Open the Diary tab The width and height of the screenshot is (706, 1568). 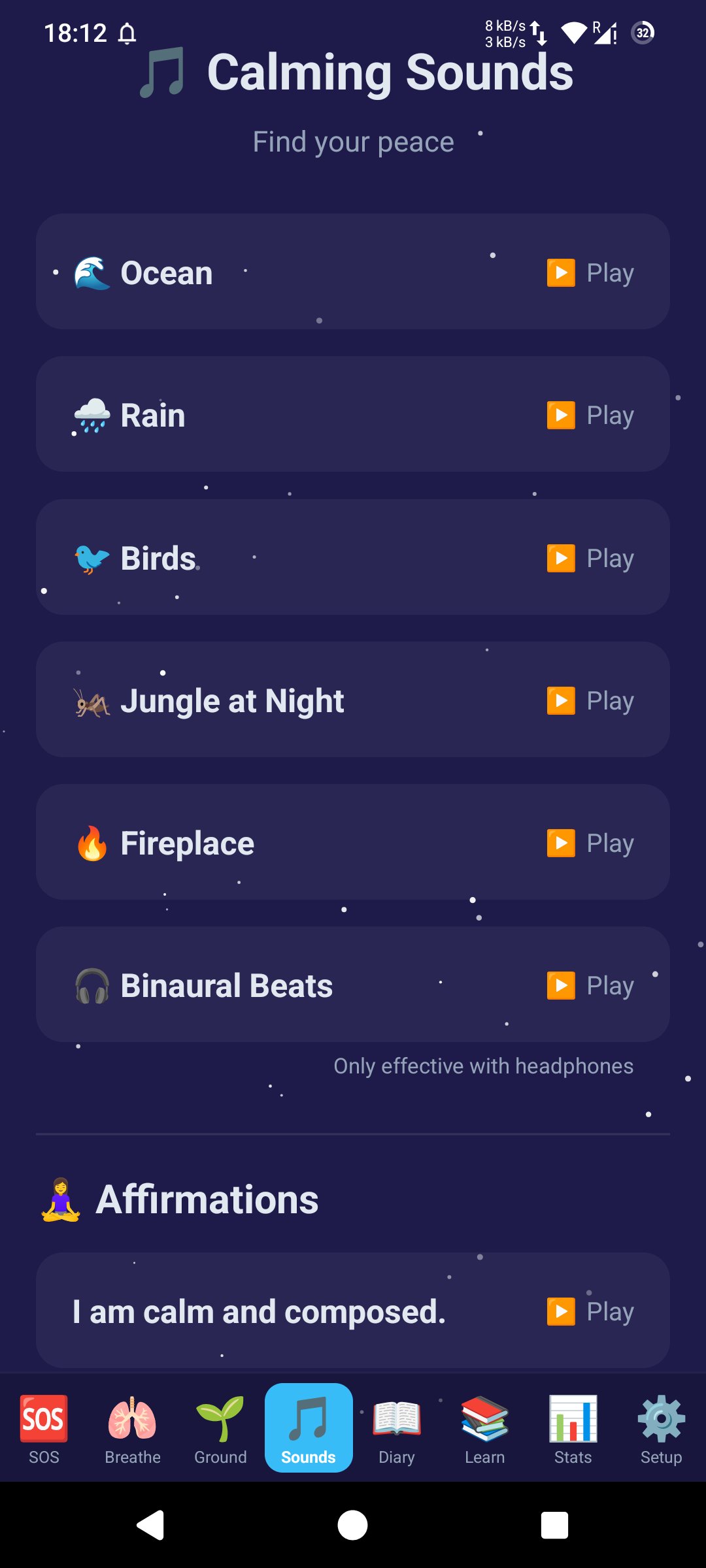click(397, 1429)
